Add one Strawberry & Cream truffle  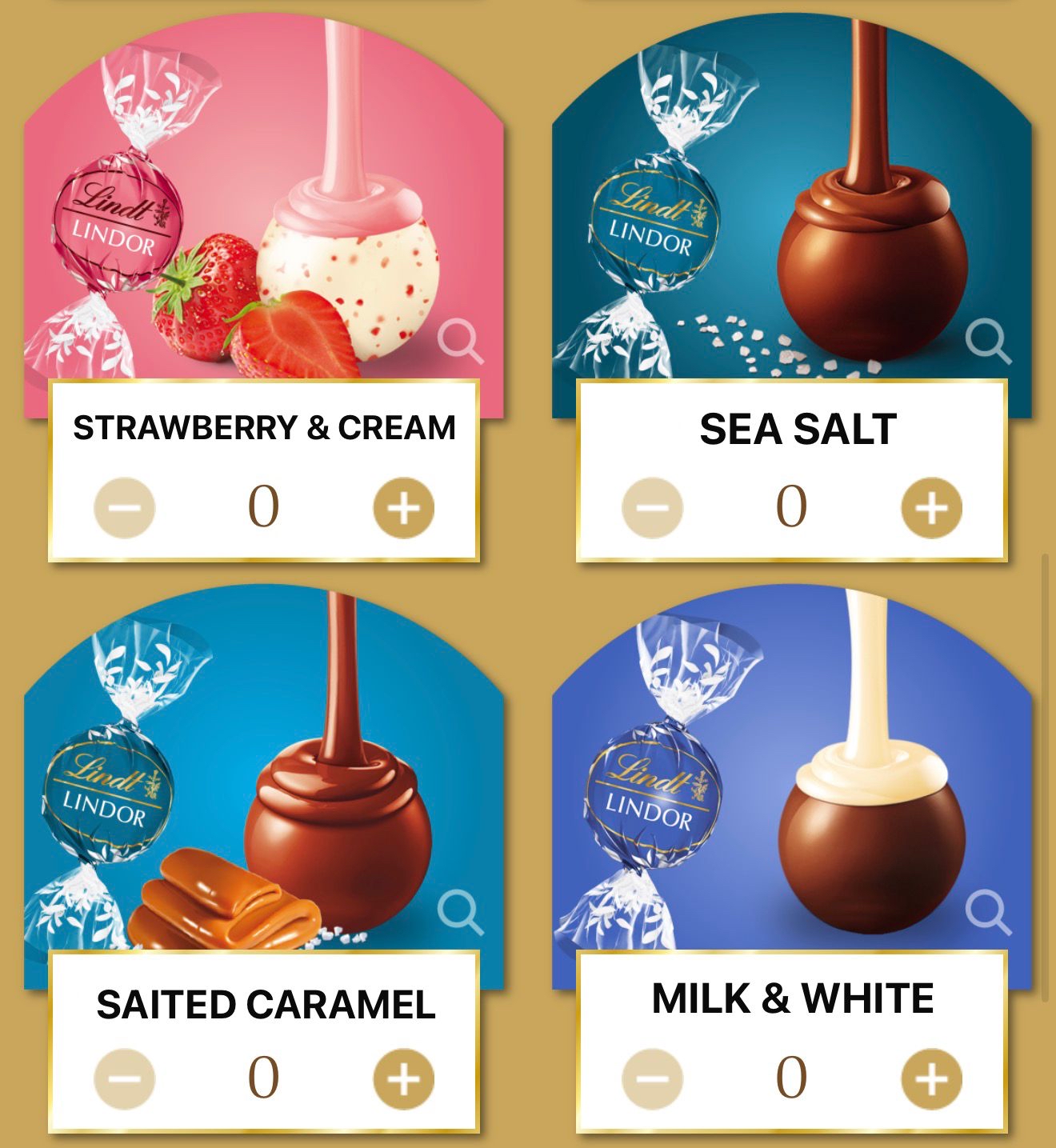point(404,507)
